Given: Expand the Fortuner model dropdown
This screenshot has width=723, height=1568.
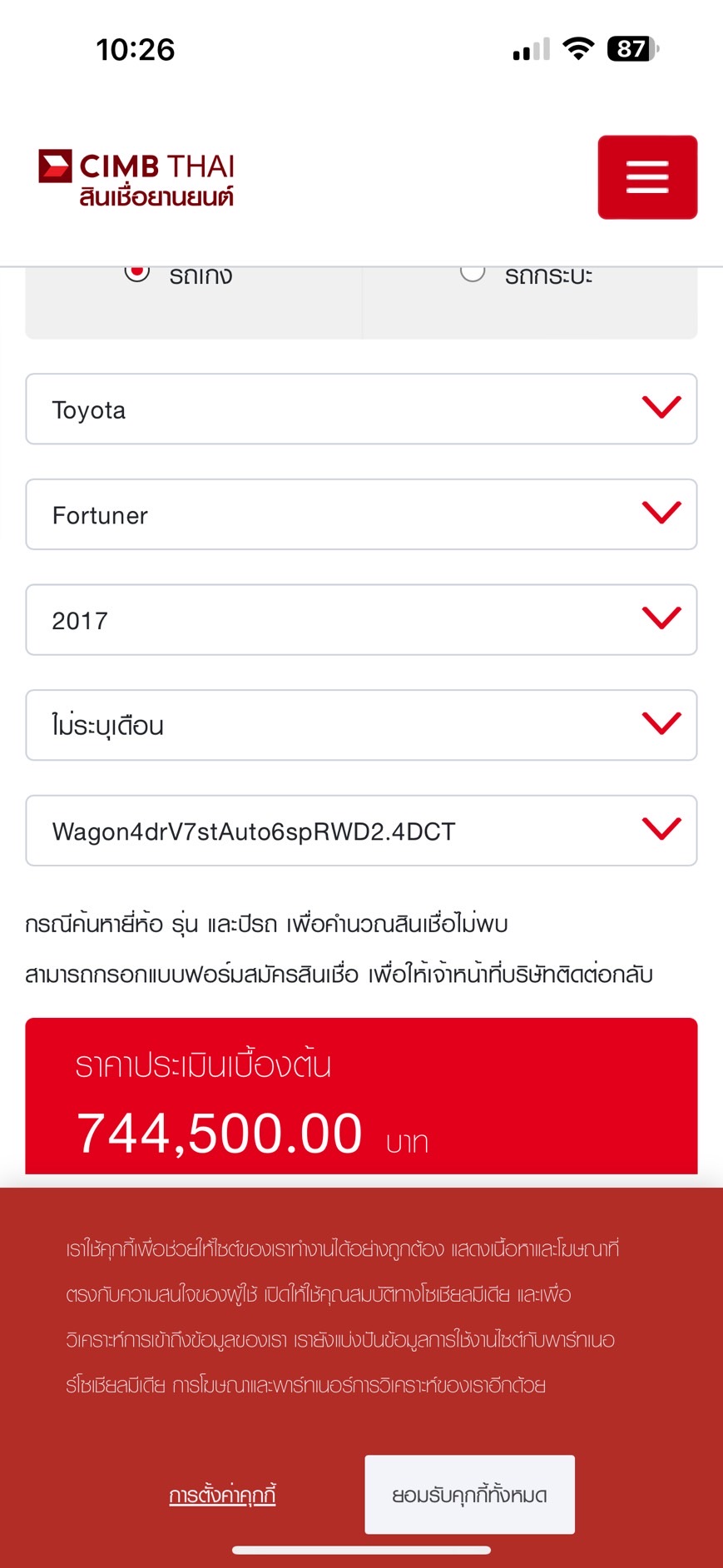Looking at the screenshot, I should point(361,514).
